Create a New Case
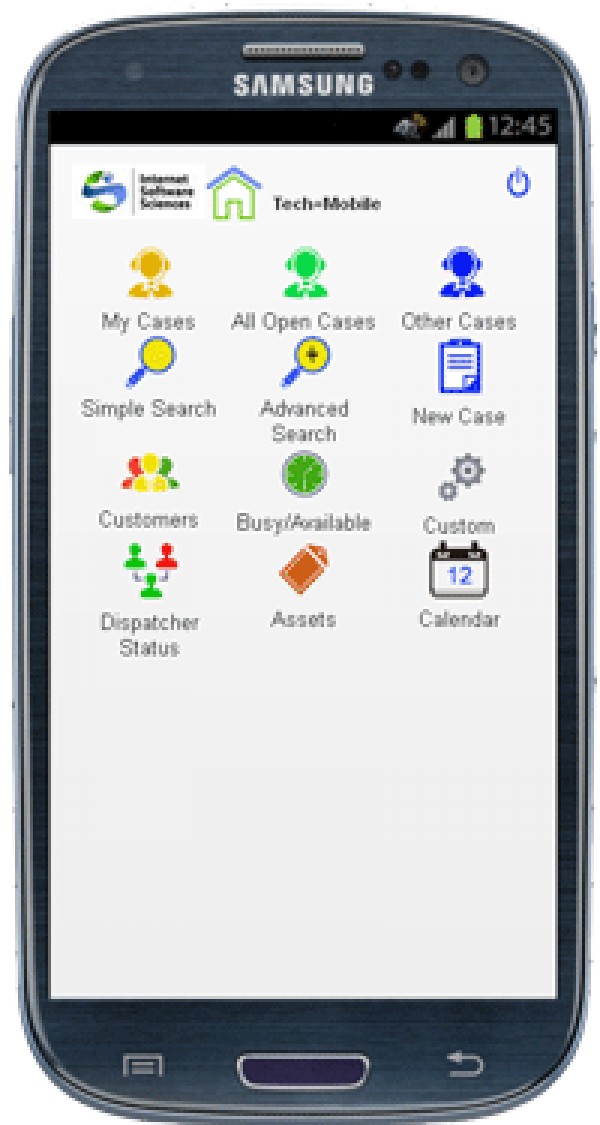The image size is (600, 1125). [459, 368]
